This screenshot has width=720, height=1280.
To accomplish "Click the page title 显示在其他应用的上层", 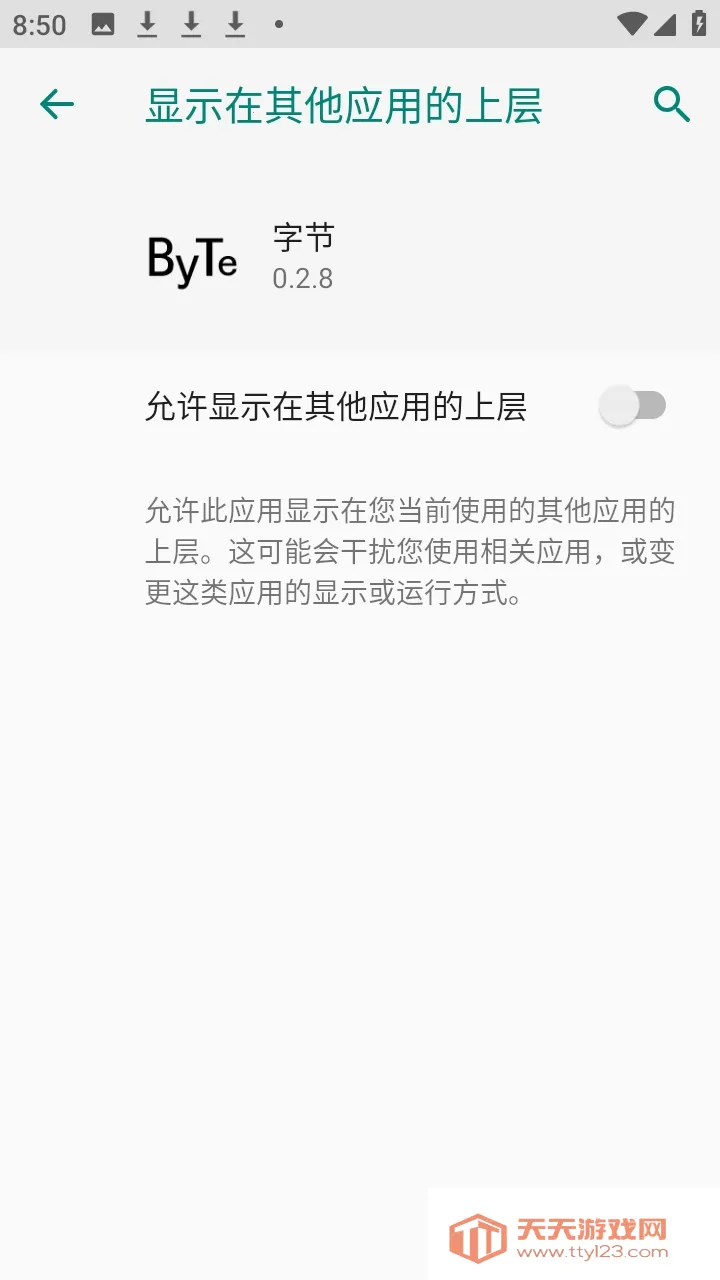I will coord(344,104).
